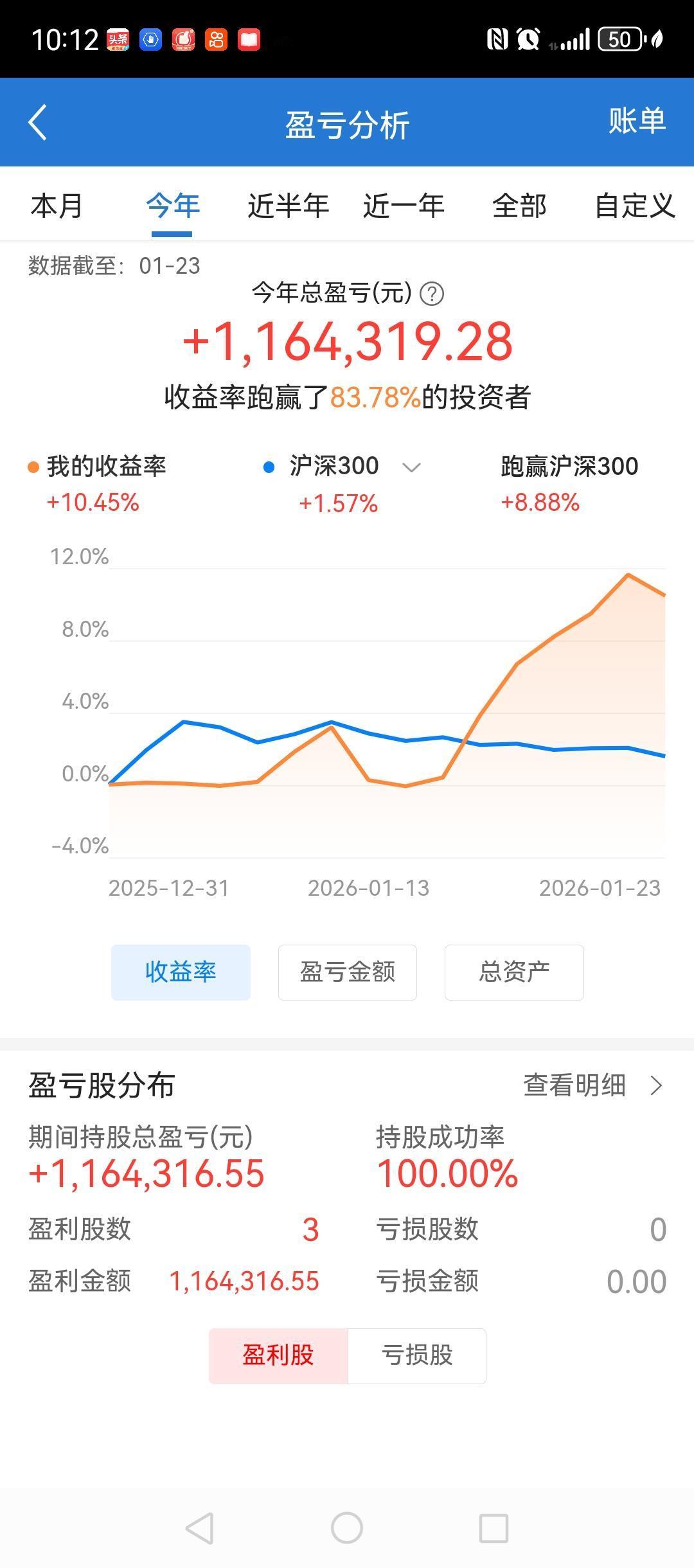Tap the blue hand-blocker icon in status bar

(x=150, y=40)
